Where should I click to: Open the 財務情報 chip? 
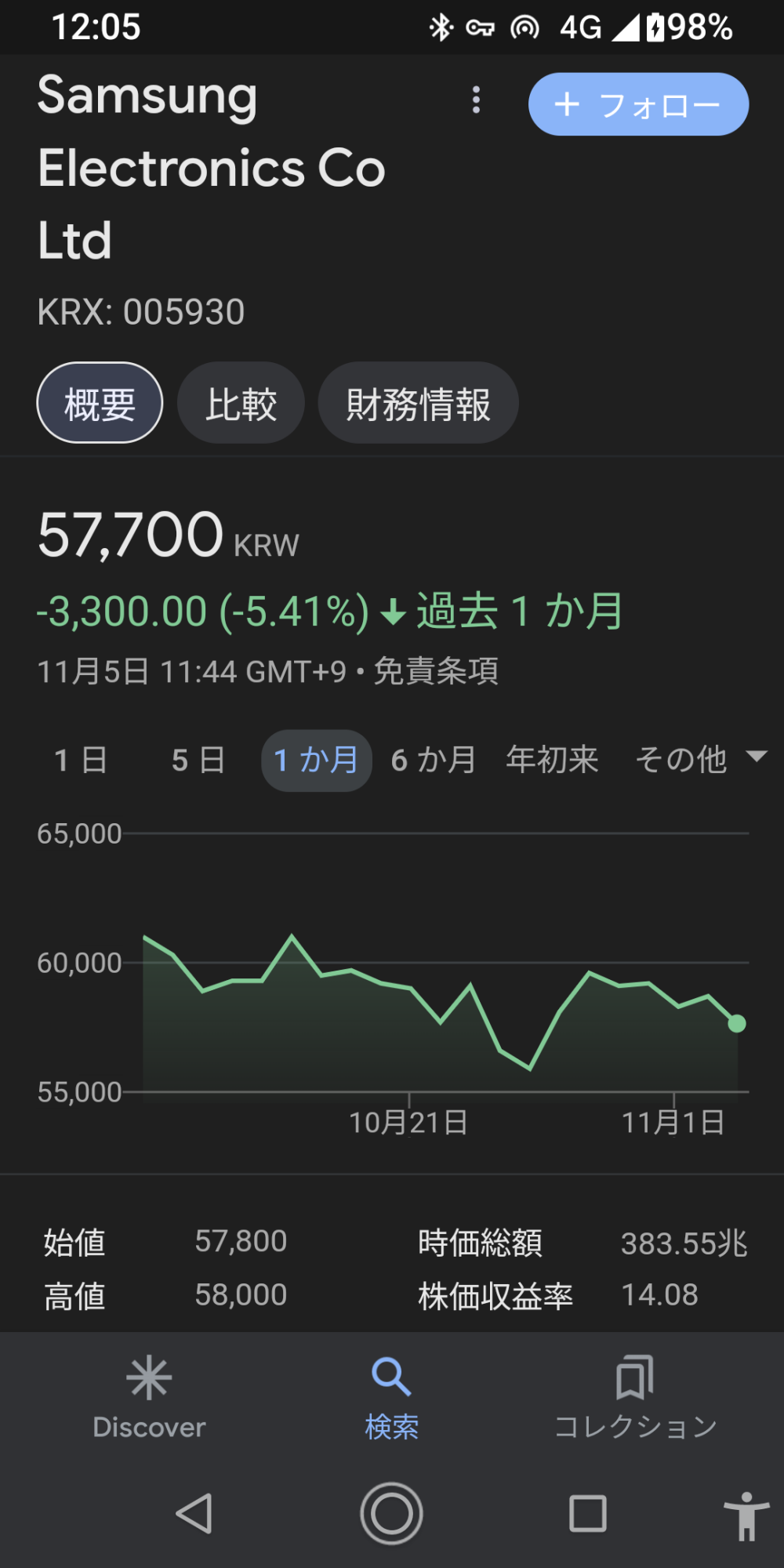(418, 403)
